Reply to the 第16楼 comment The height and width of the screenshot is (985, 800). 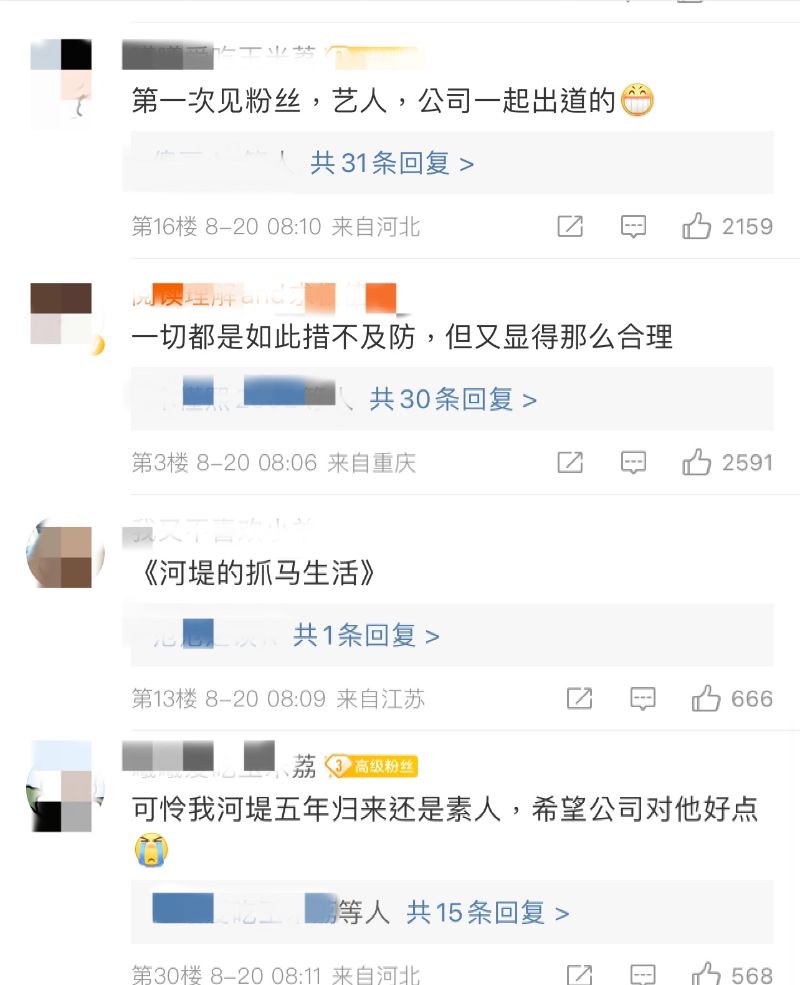(x=633, y=227)
